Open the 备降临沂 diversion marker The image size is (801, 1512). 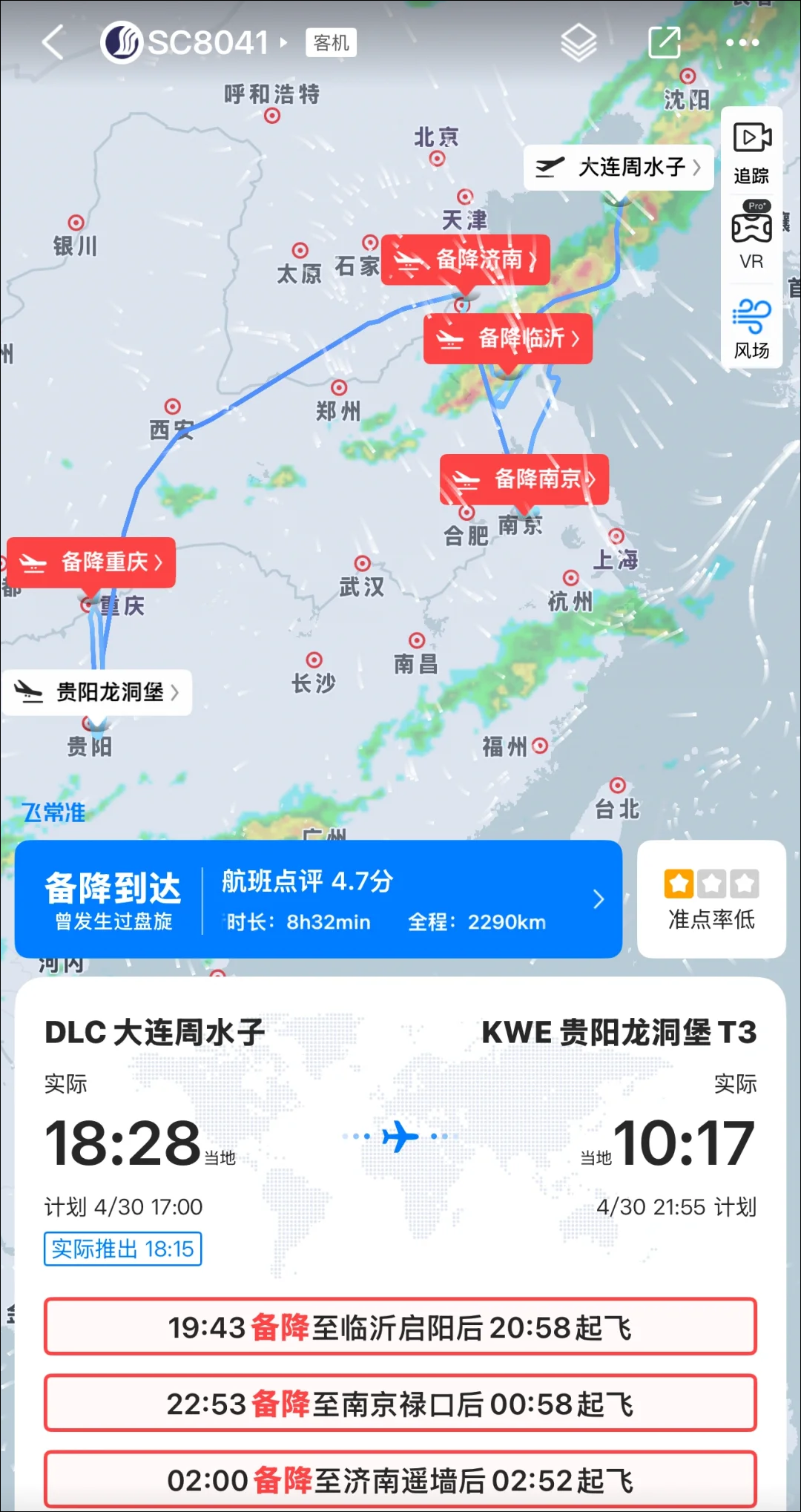tap(508, 338)
